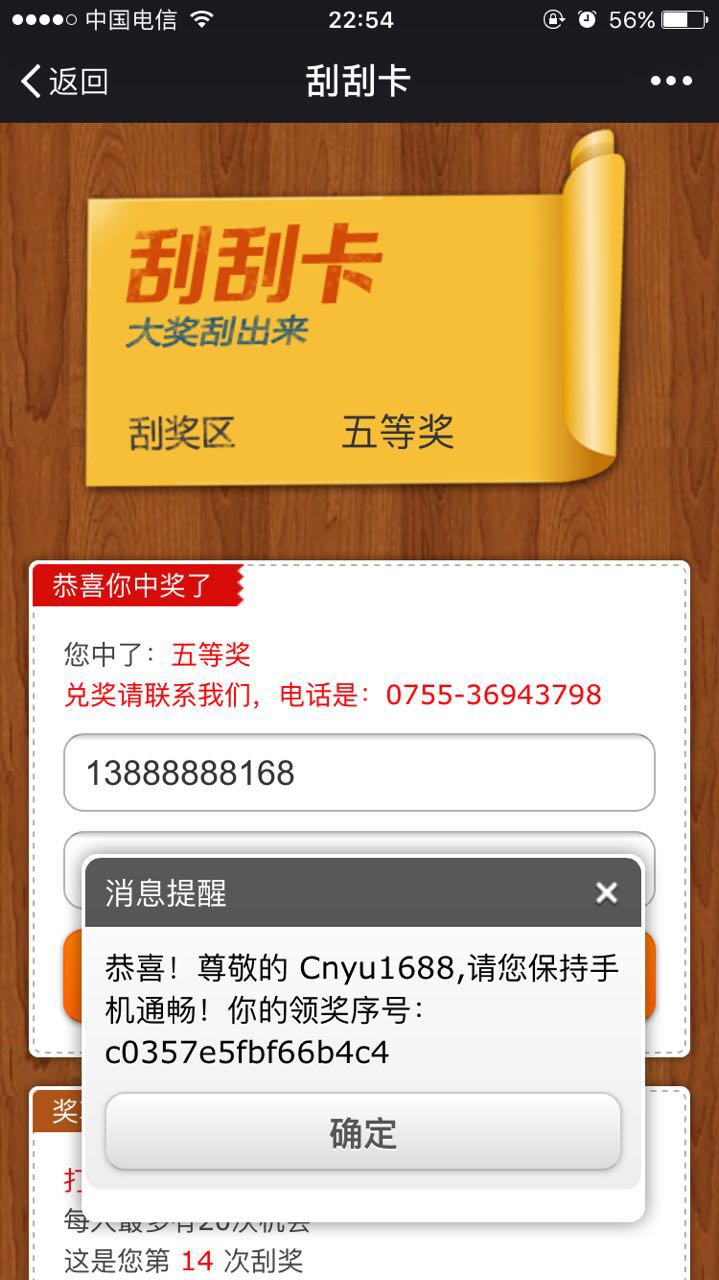Confirm the dialog with 确定
The image size is (719, 1280).
click(363, 1132)
